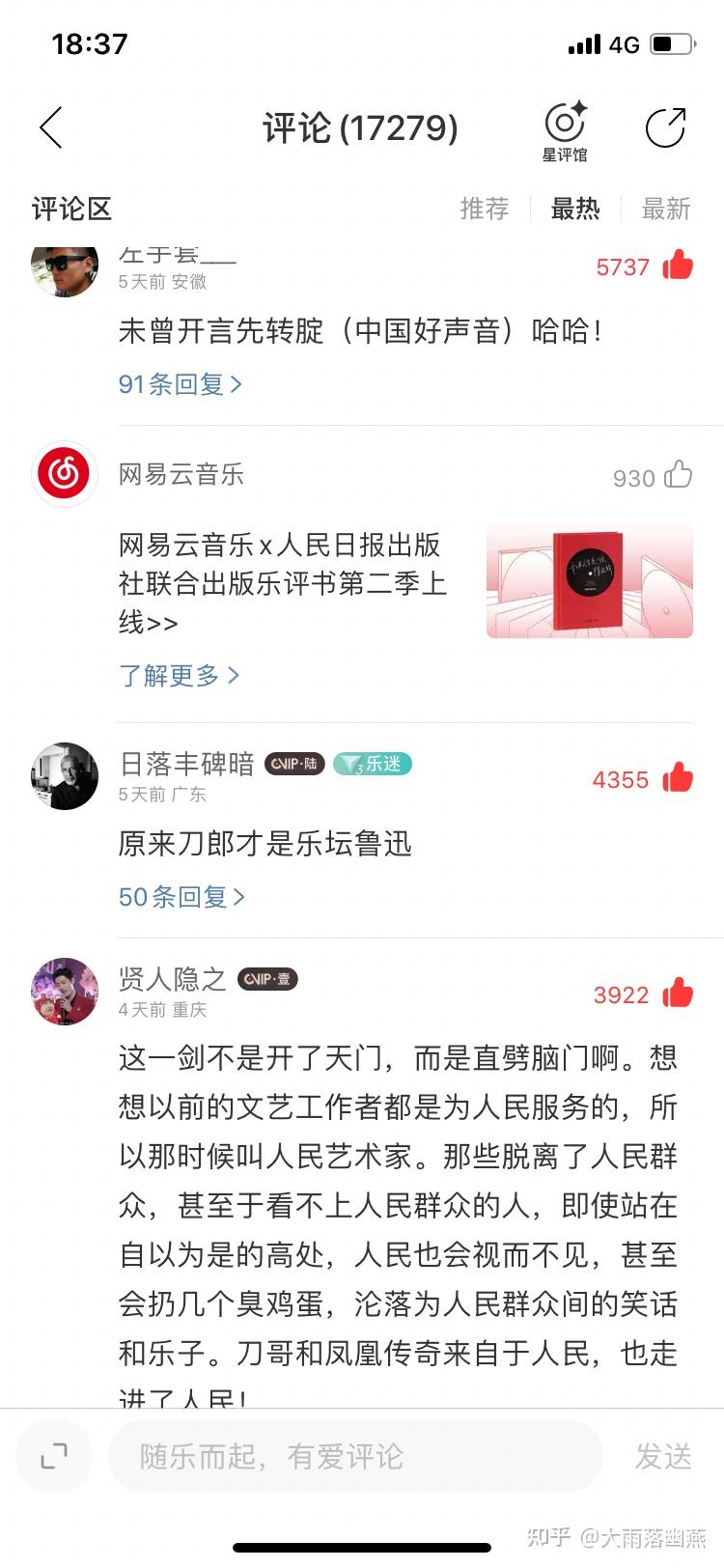This screenshot has width=724, height=1568.
Task: Tap 了解更多 to learn more
Action: click(x=179, y=676)
